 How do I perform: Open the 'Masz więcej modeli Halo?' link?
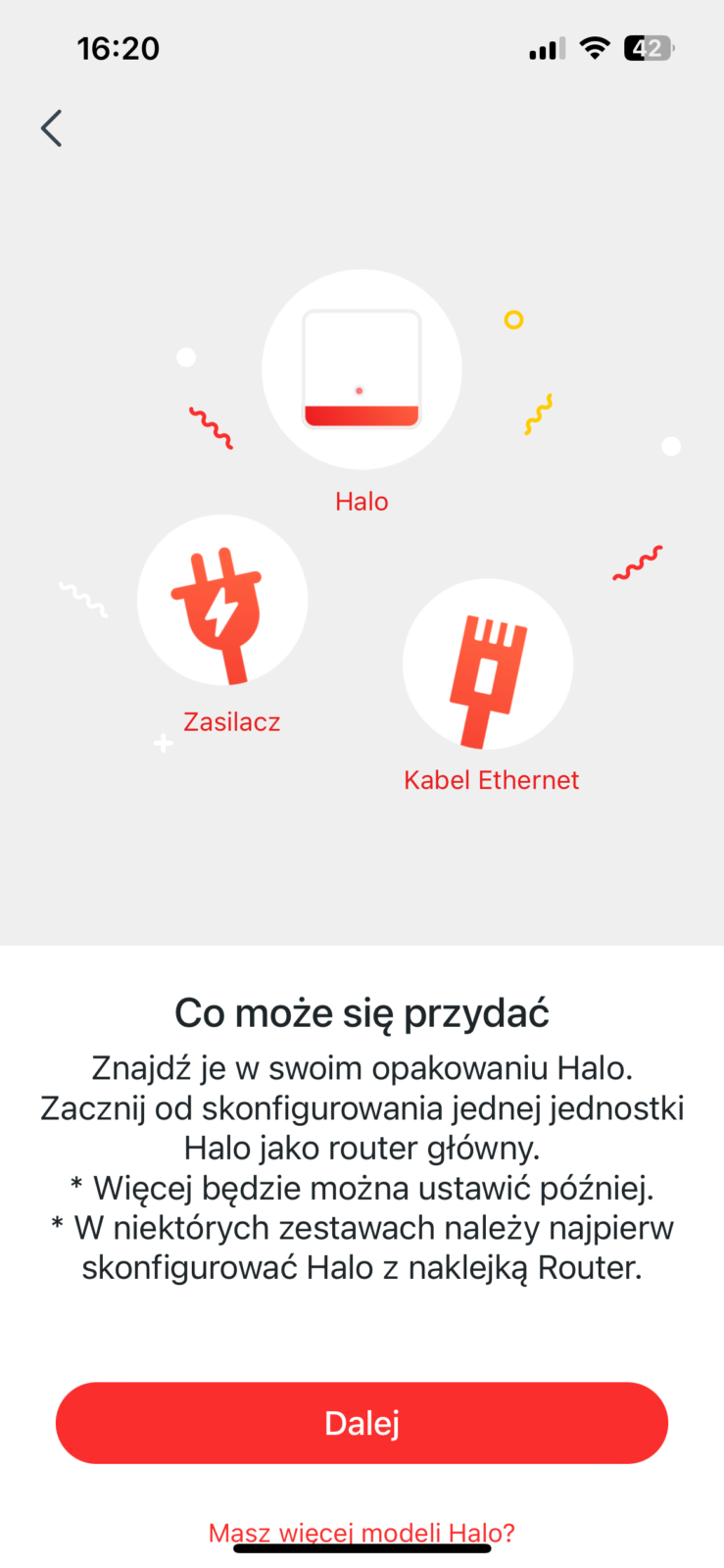point(362,1531)
